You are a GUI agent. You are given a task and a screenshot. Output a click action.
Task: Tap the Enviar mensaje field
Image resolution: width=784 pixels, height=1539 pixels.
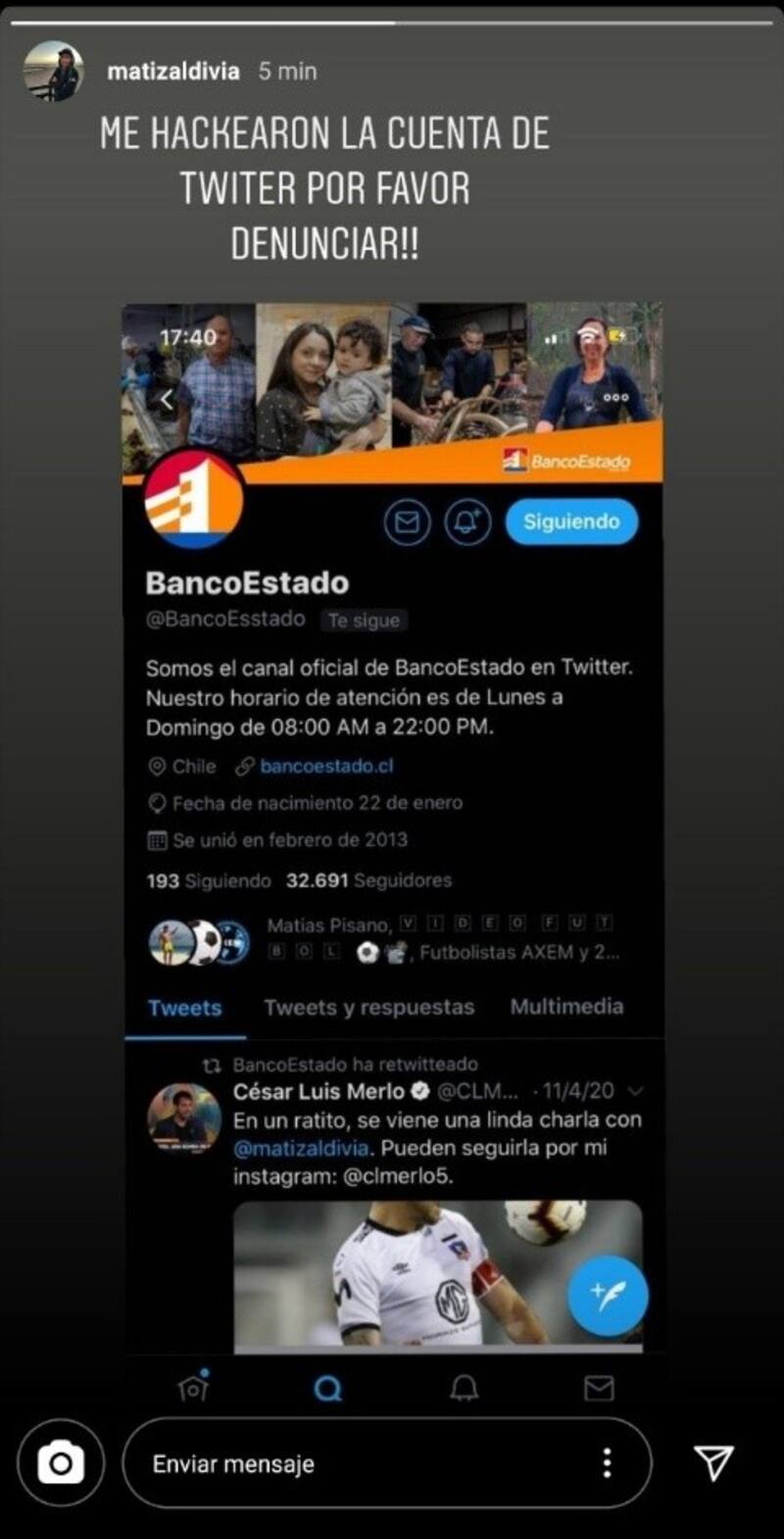click(x=353, y=1464)
